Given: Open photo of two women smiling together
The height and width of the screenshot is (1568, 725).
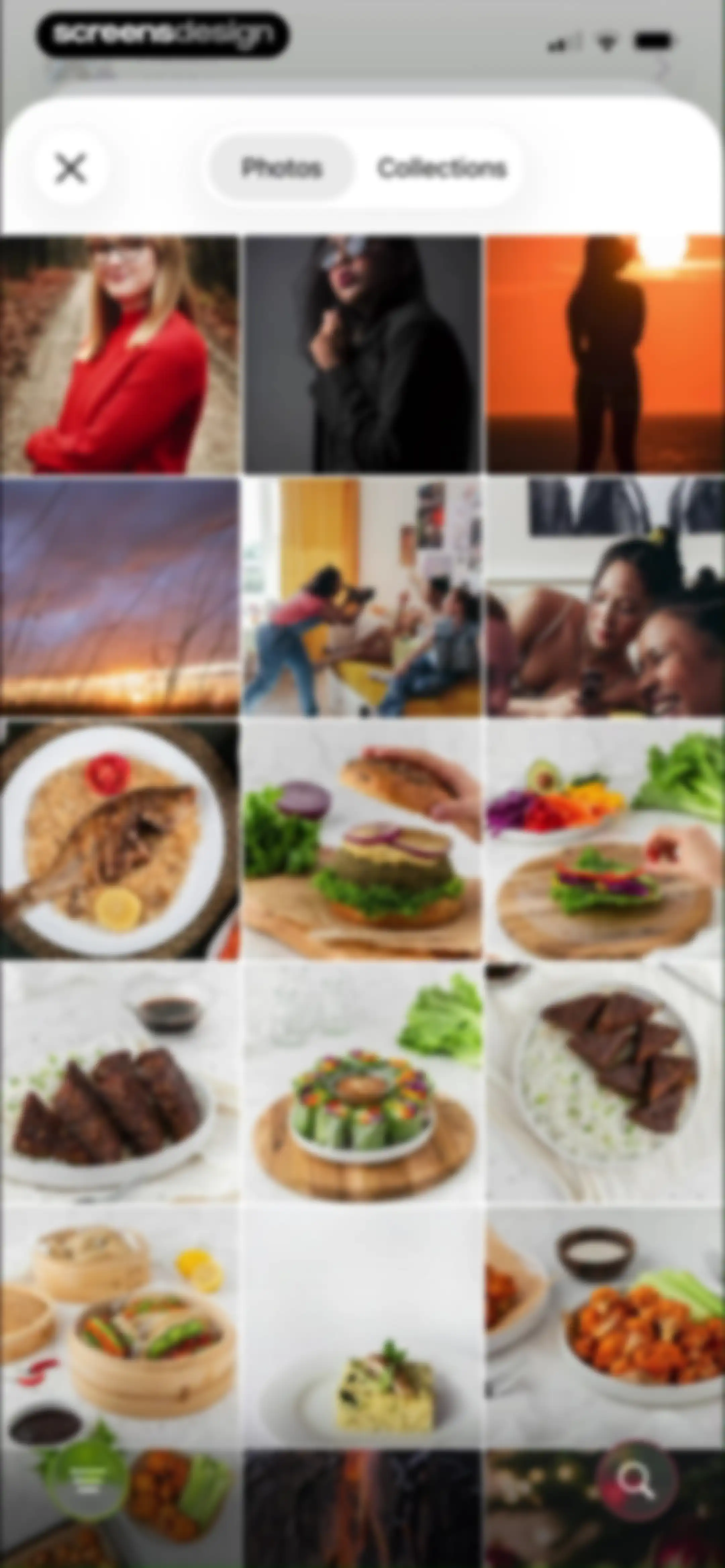Looking at the screenshot, I should (x=606, y=596).
